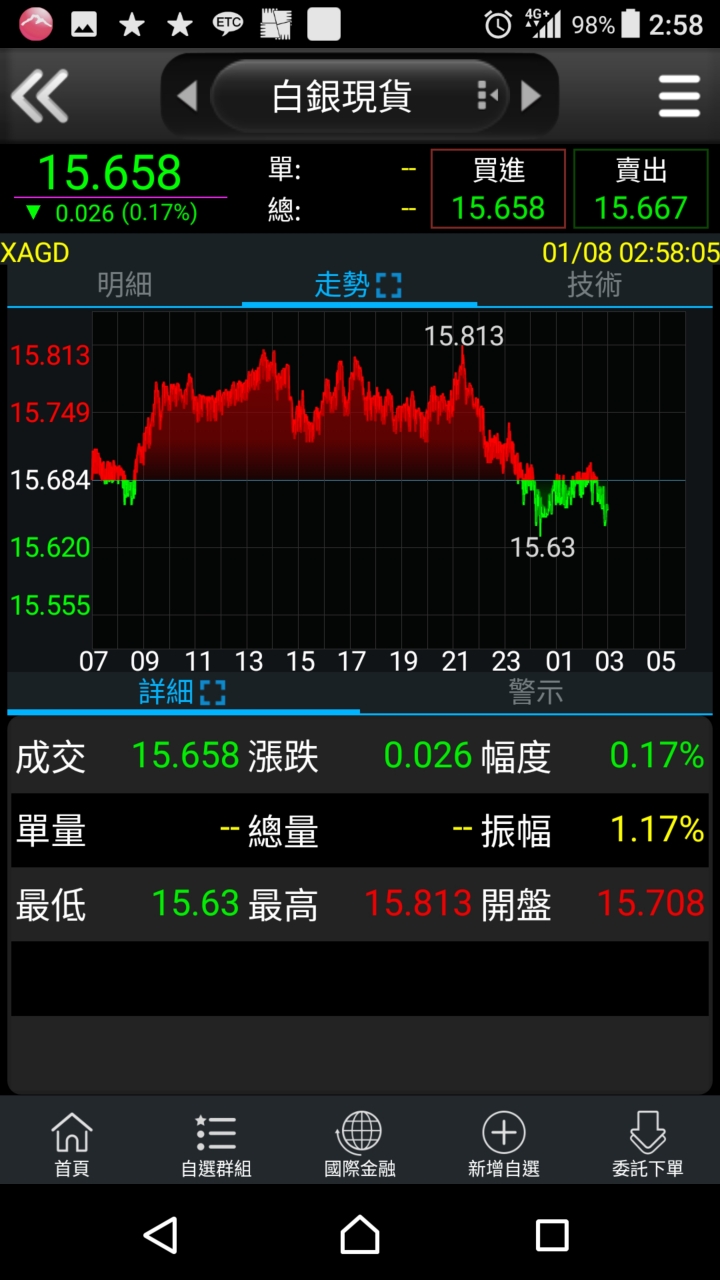Switch to the 明細 tab
This screenshot has width=720, height=1280.
pos(125,285)
